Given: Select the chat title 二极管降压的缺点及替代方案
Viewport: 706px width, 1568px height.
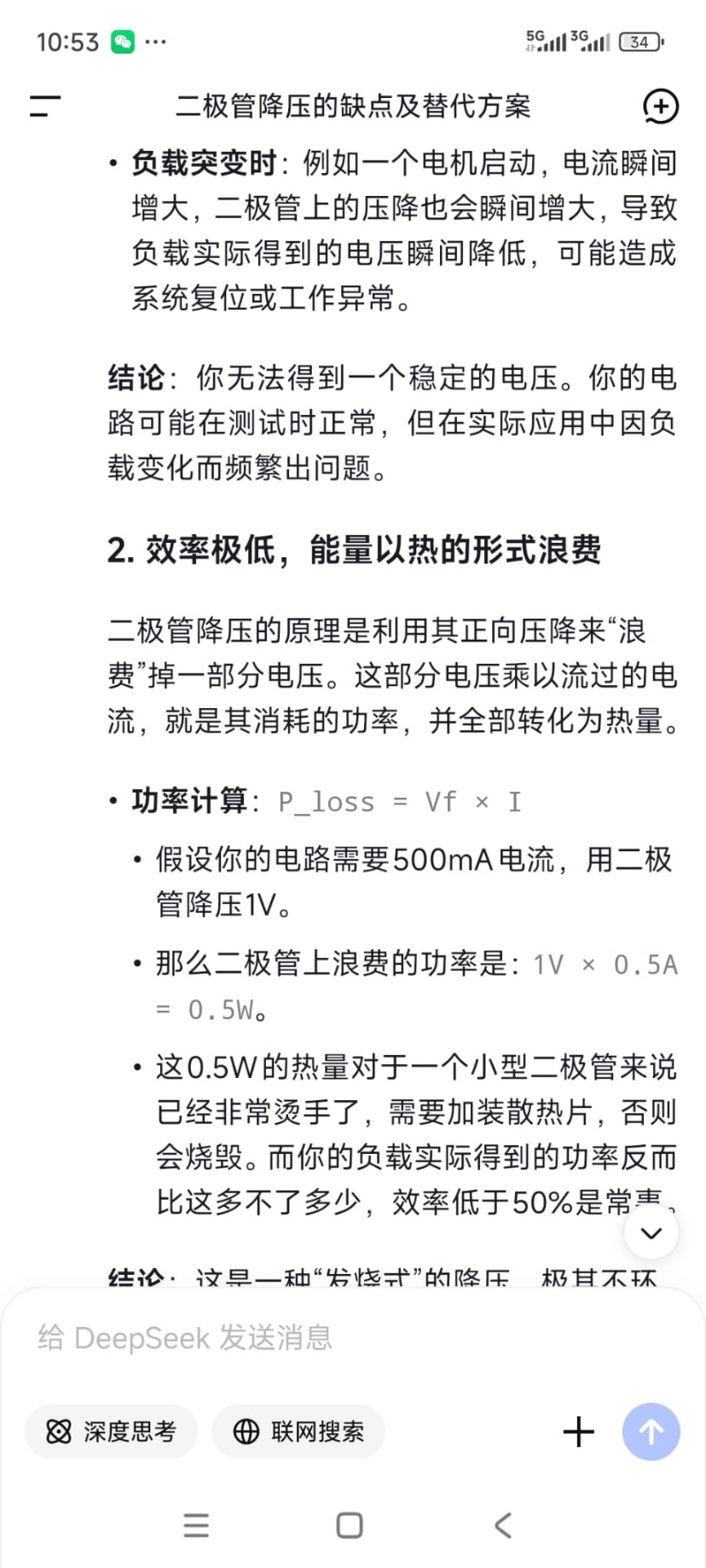Looking at the screenshot, I should coord(353,107).
